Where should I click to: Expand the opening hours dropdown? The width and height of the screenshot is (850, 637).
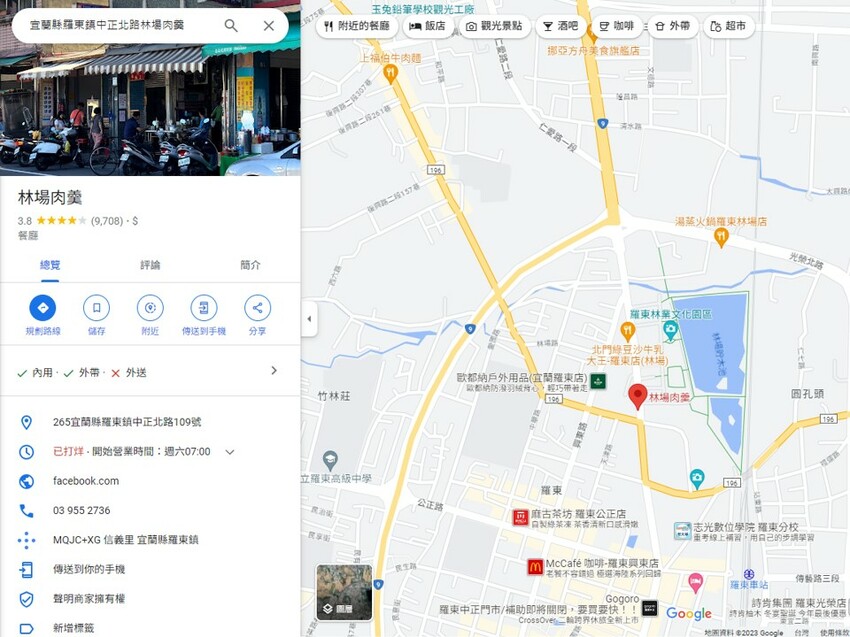click(230, 452)
